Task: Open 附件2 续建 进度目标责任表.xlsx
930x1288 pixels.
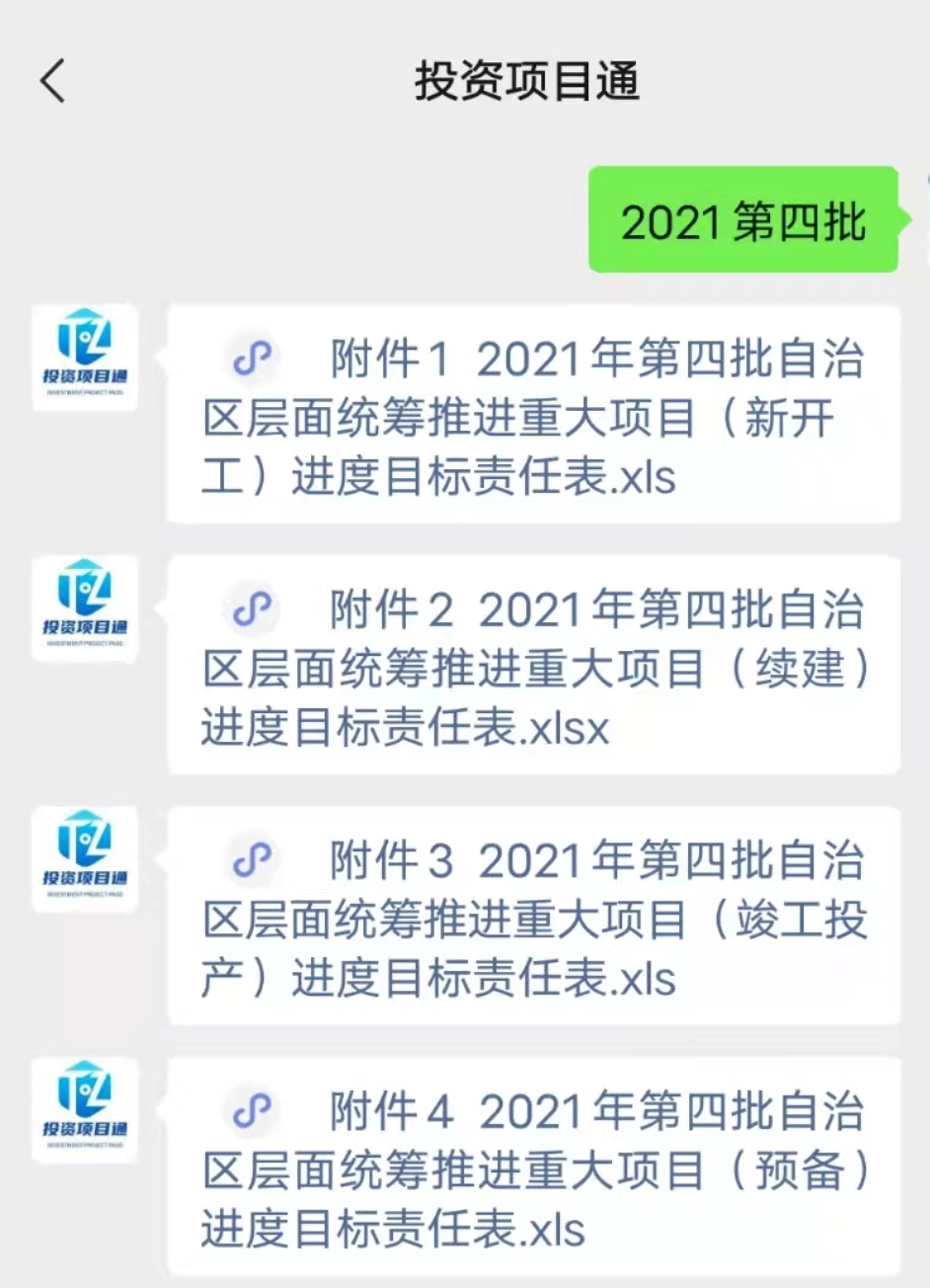Action: point(533,668)
